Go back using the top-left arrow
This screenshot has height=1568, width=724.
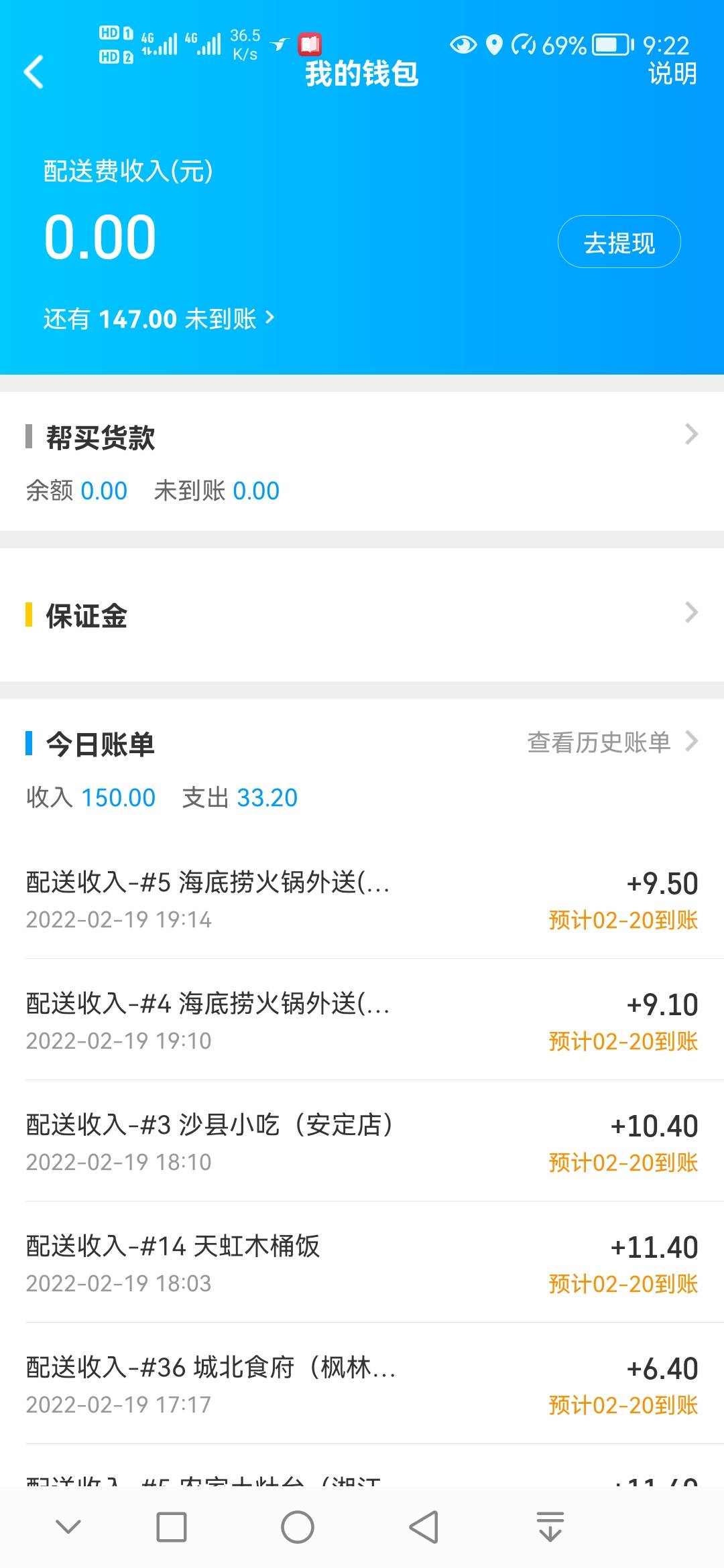[34, 72]
